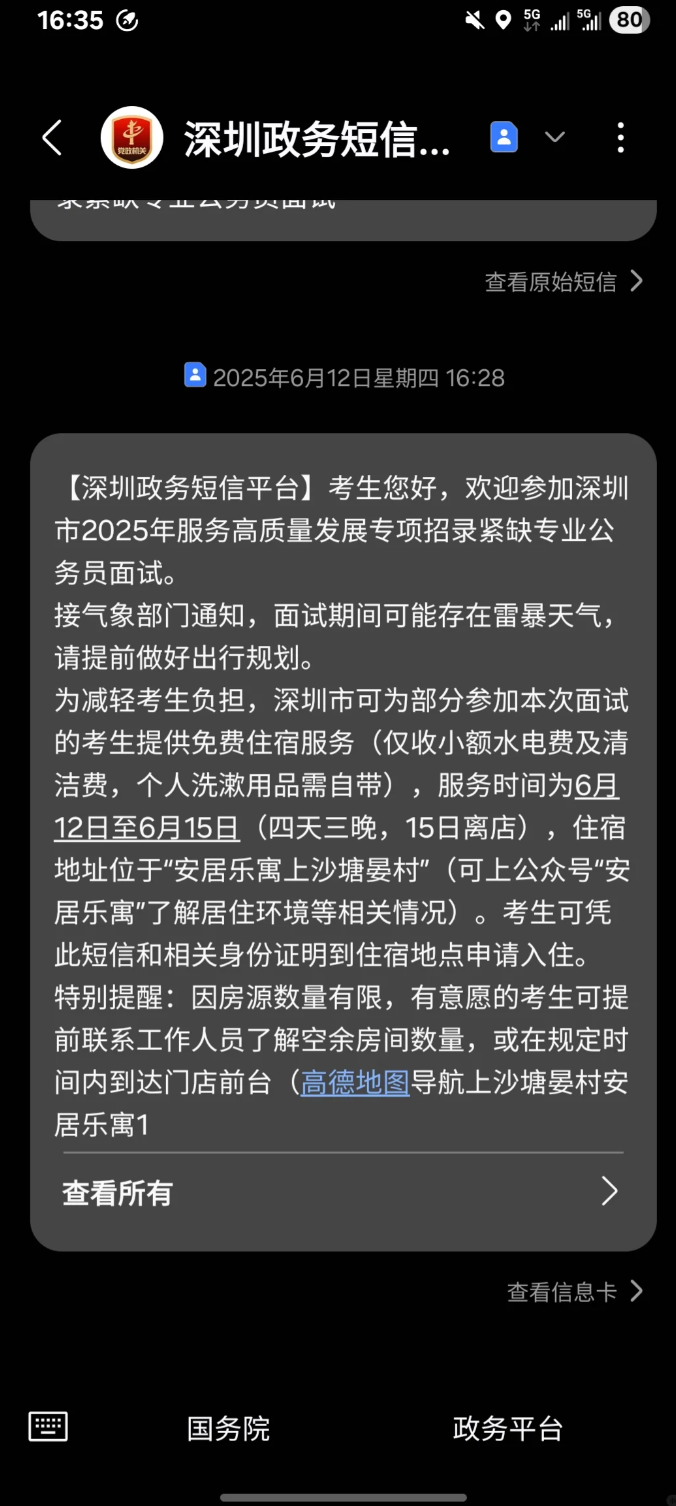Expand the header dropdown chevron

[555, 137]
